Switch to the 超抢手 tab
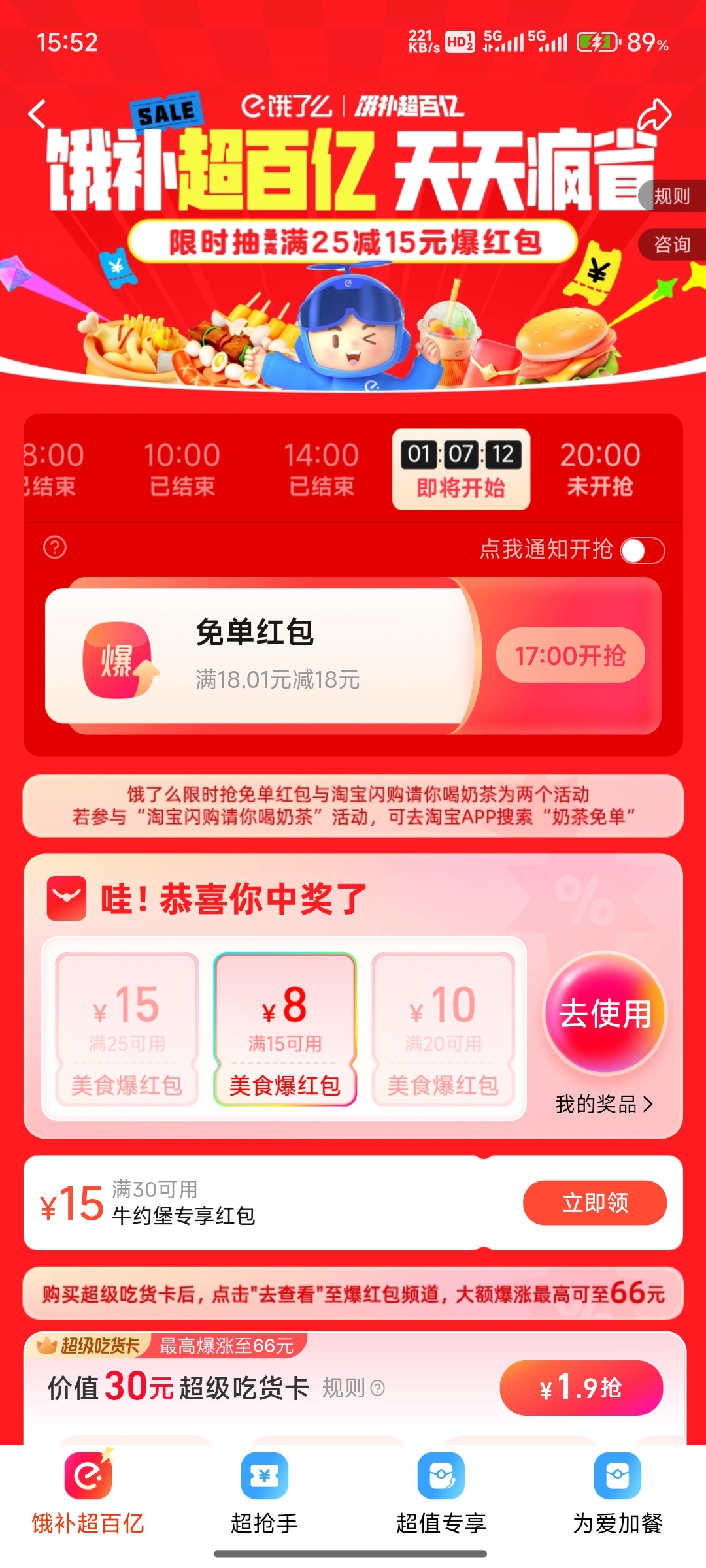This screenshot has height=1568, width=706. pos(265,1494)
